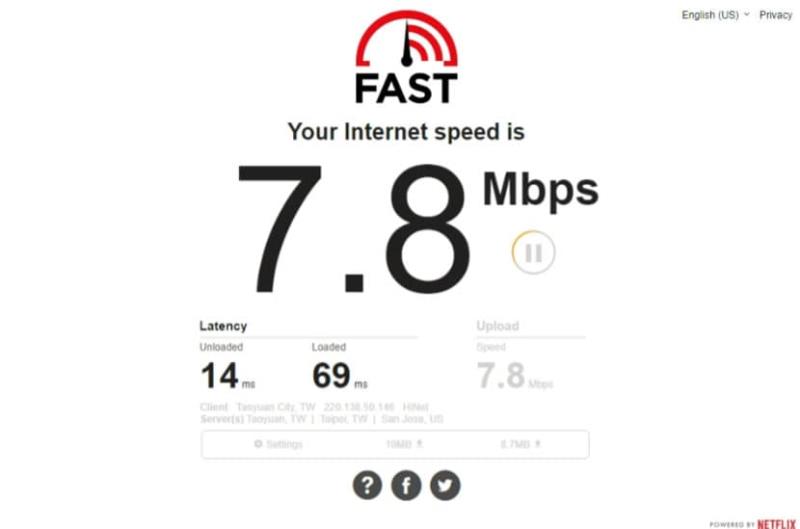Pause the speed test

pyautogui.click(x=533, y=254)
